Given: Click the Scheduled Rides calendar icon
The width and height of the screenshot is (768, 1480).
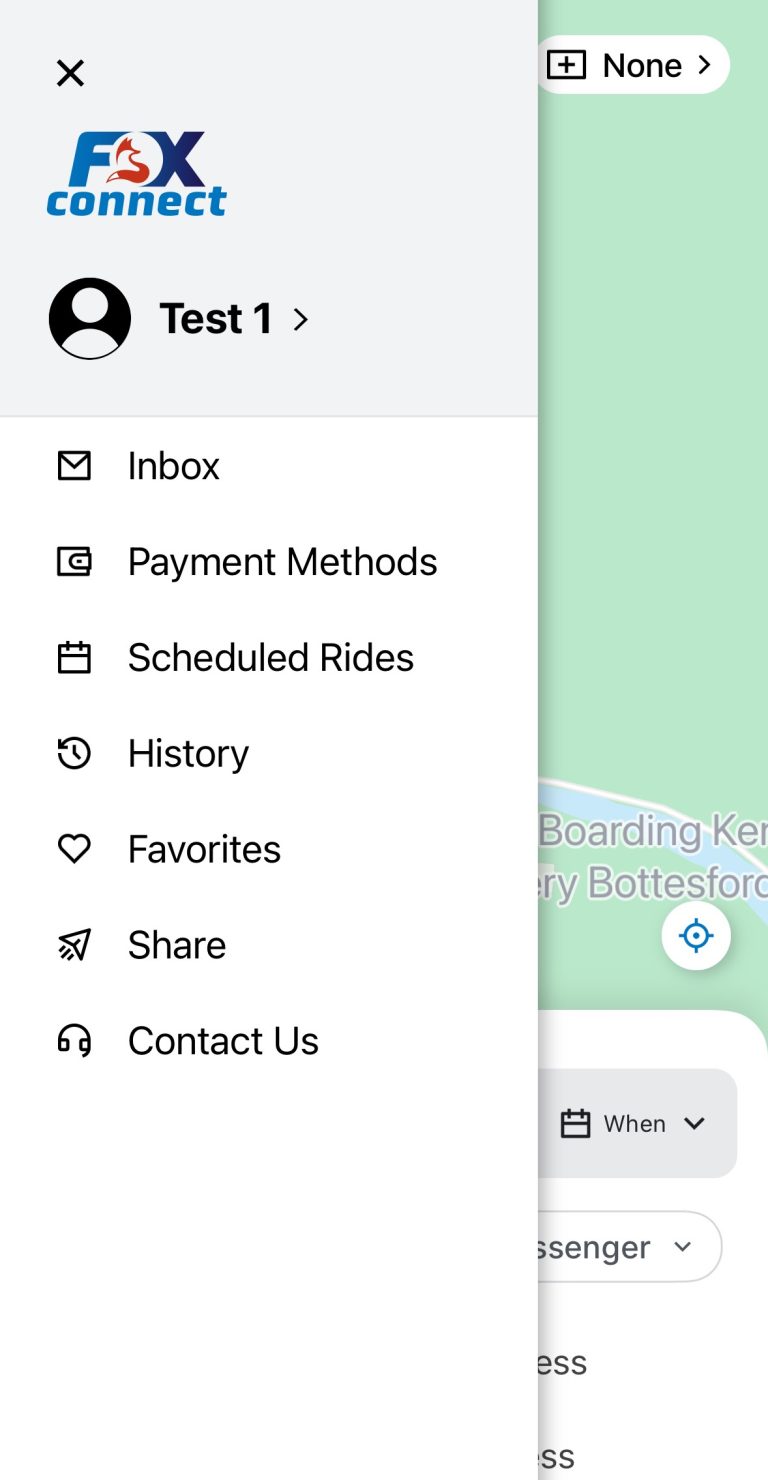Looking at the screenshot, I should coord(74,657).
